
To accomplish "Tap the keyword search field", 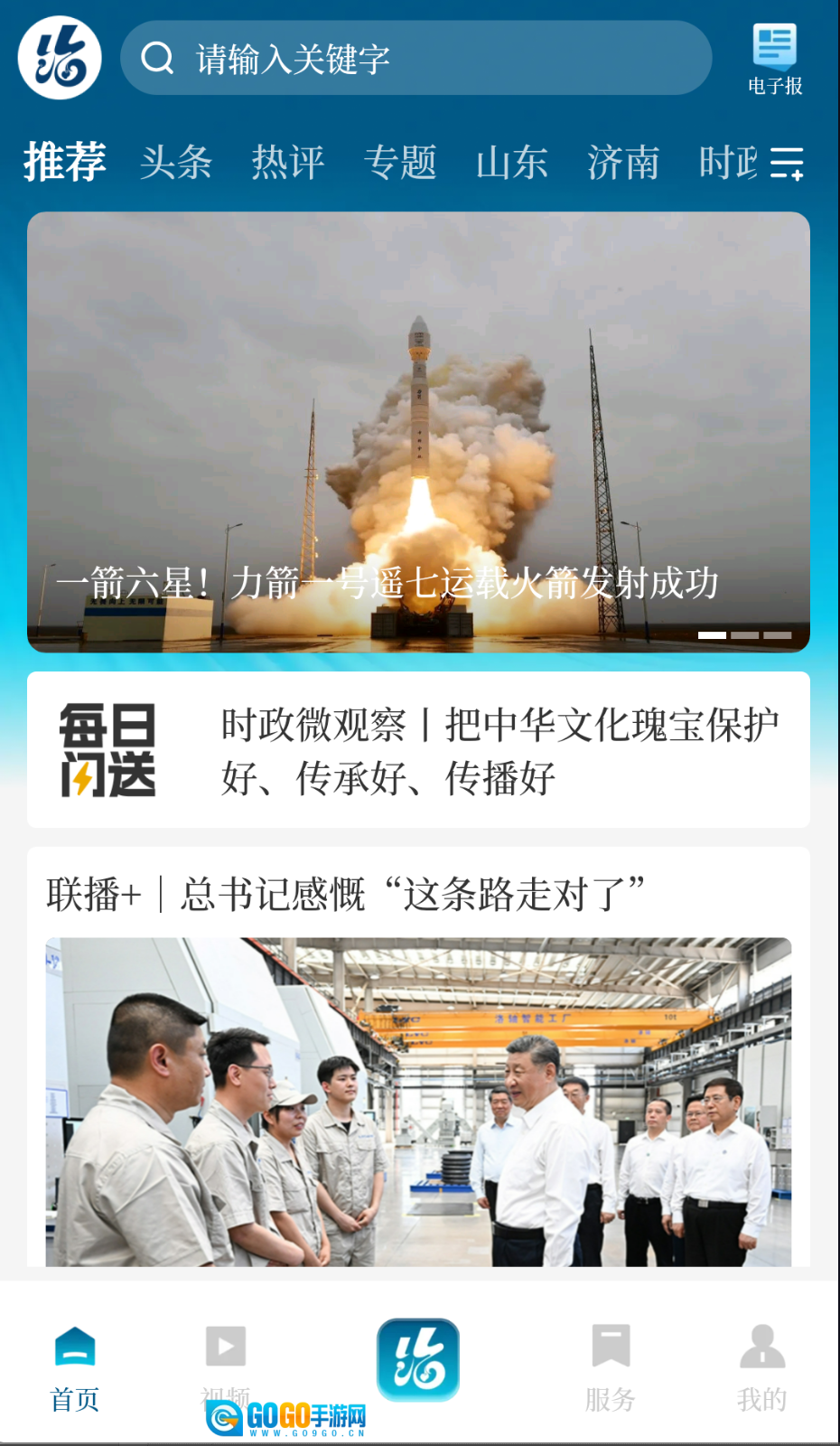I will (415, 59).
